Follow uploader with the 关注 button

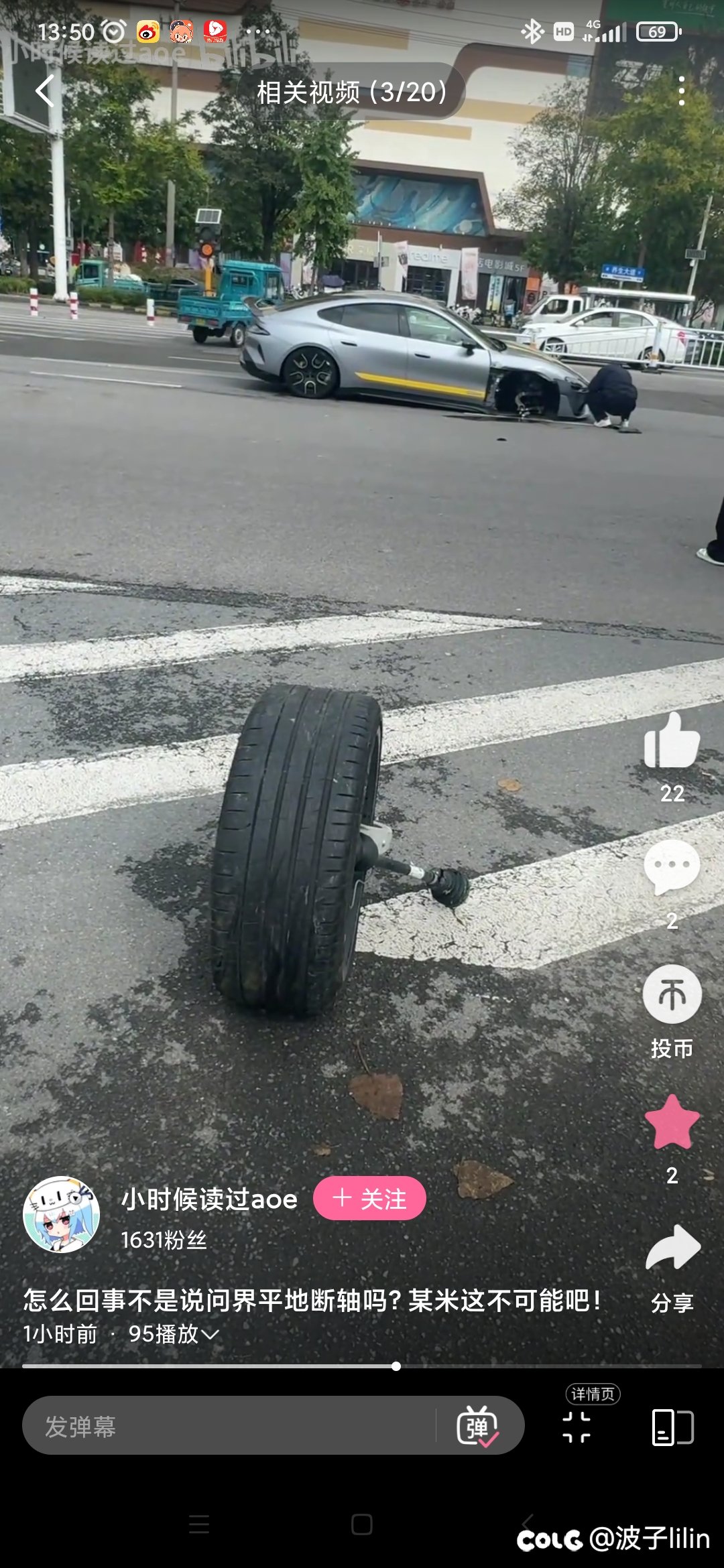(x=369, y=1198)
